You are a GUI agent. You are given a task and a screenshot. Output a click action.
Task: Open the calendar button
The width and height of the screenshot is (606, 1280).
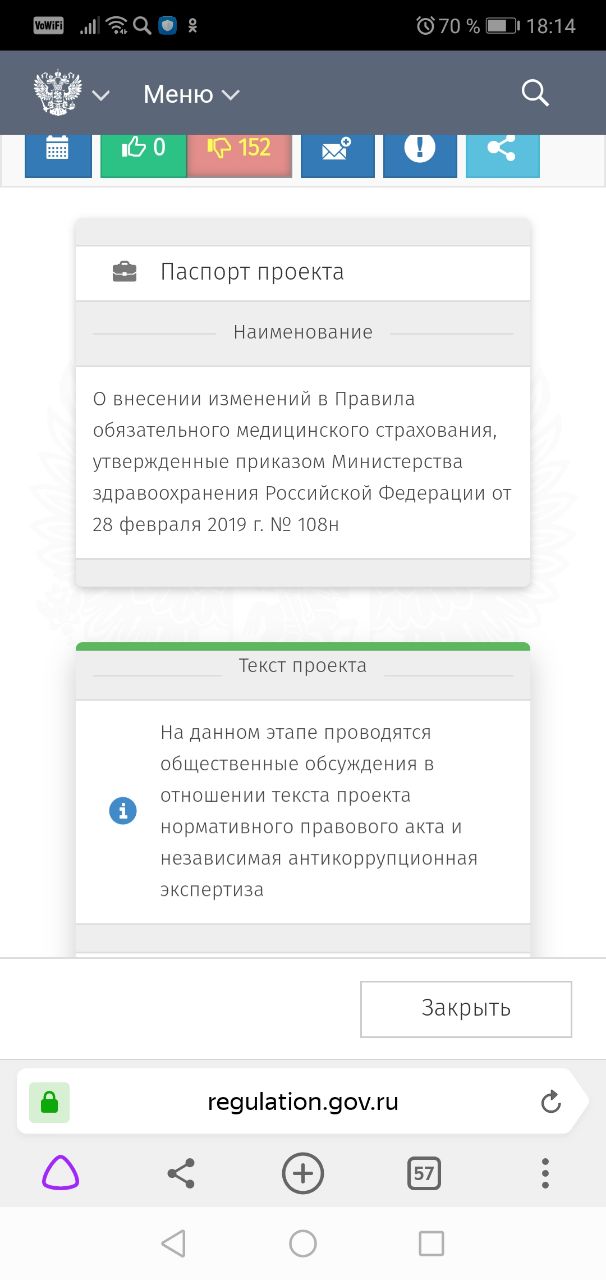57,150
